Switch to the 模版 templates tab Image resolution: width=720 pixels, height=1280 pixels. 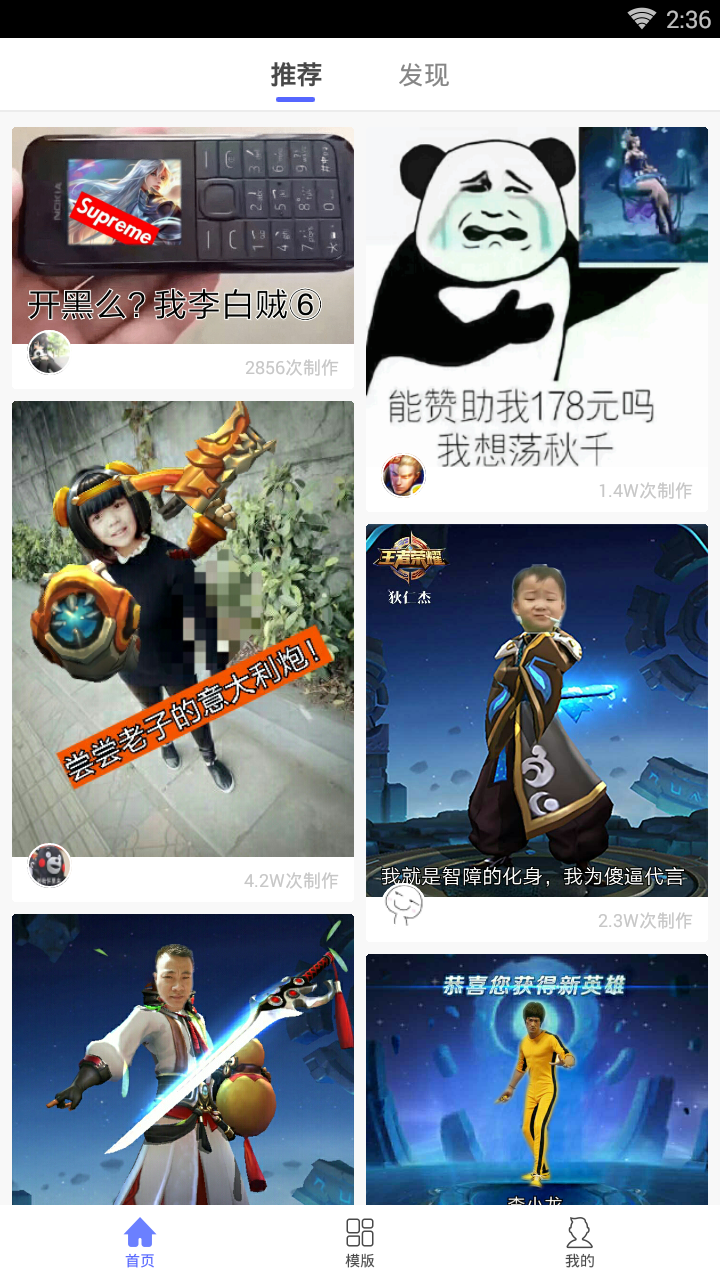click(x=360, y=1242)
